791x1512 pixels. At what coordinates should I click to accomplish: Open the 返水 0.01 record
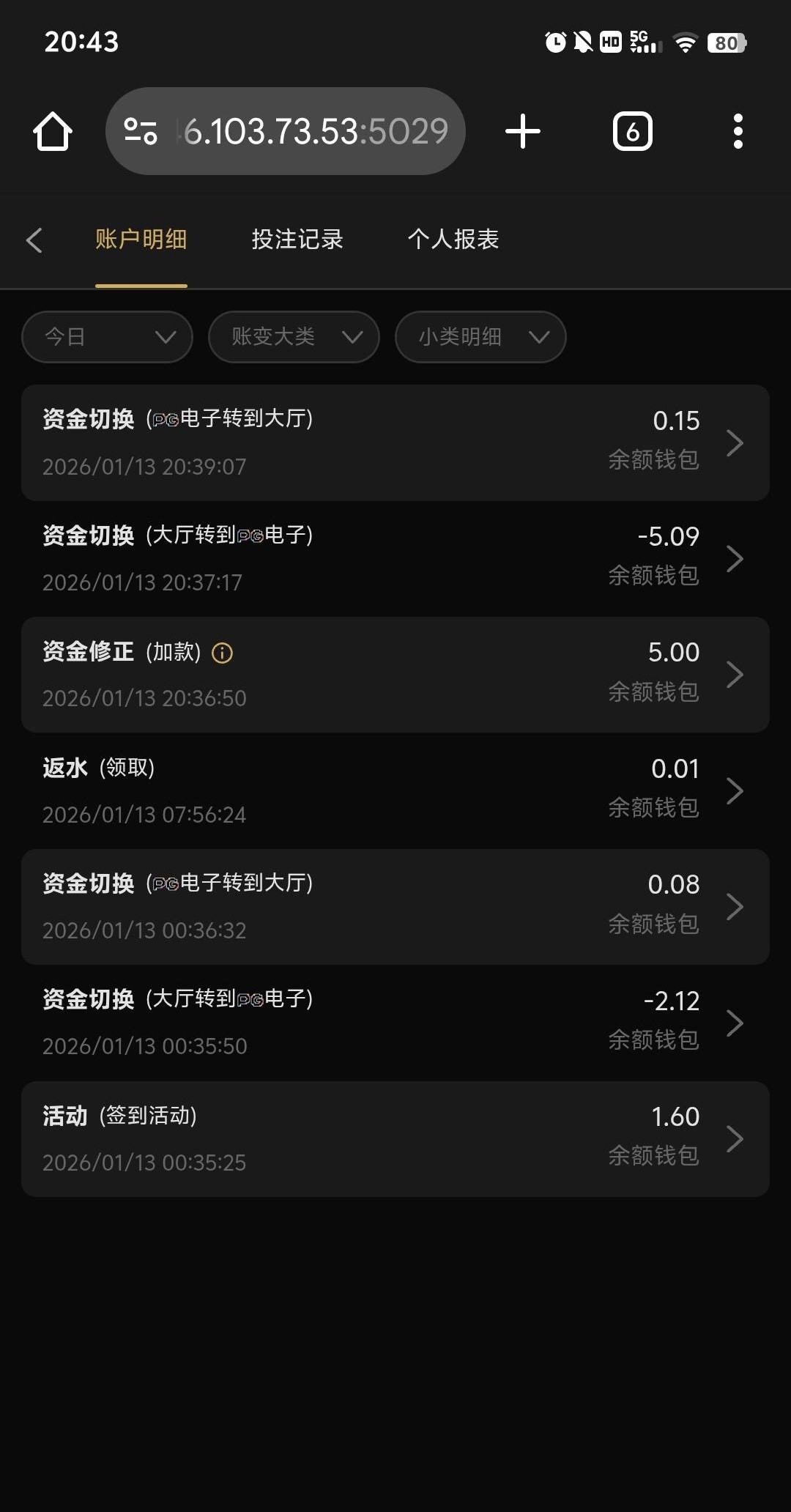(395, 790)
